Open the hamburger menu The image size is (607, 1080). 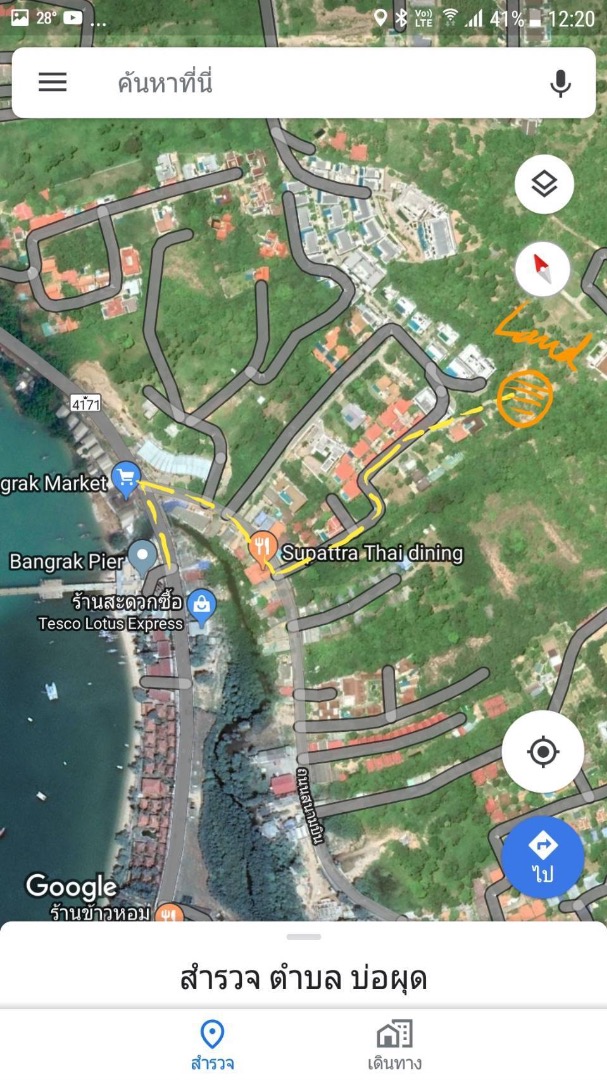pyautogui.click(x=52, y=83)
